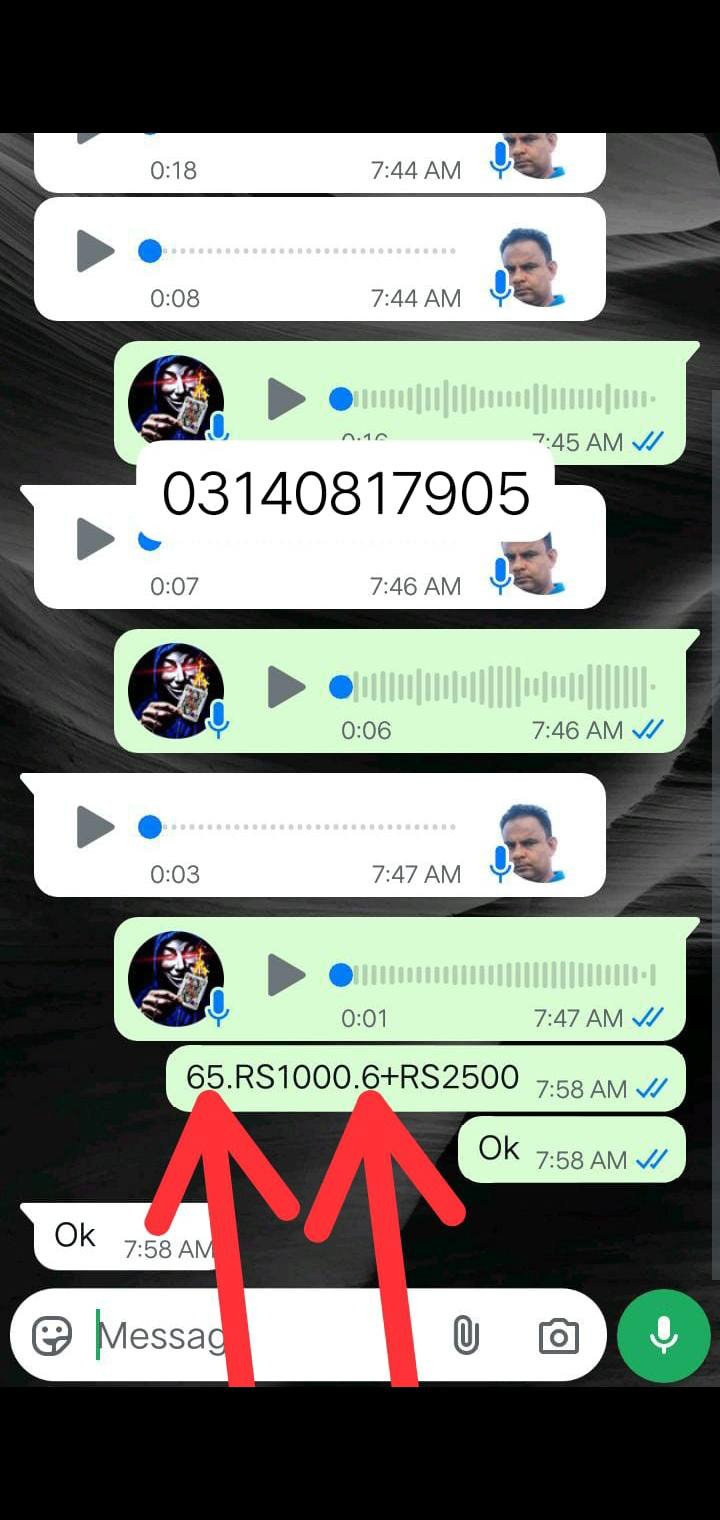Open the emoji and sticker picker
720x1520 pixels.
pyautogui.click(x=52, y=1336)
